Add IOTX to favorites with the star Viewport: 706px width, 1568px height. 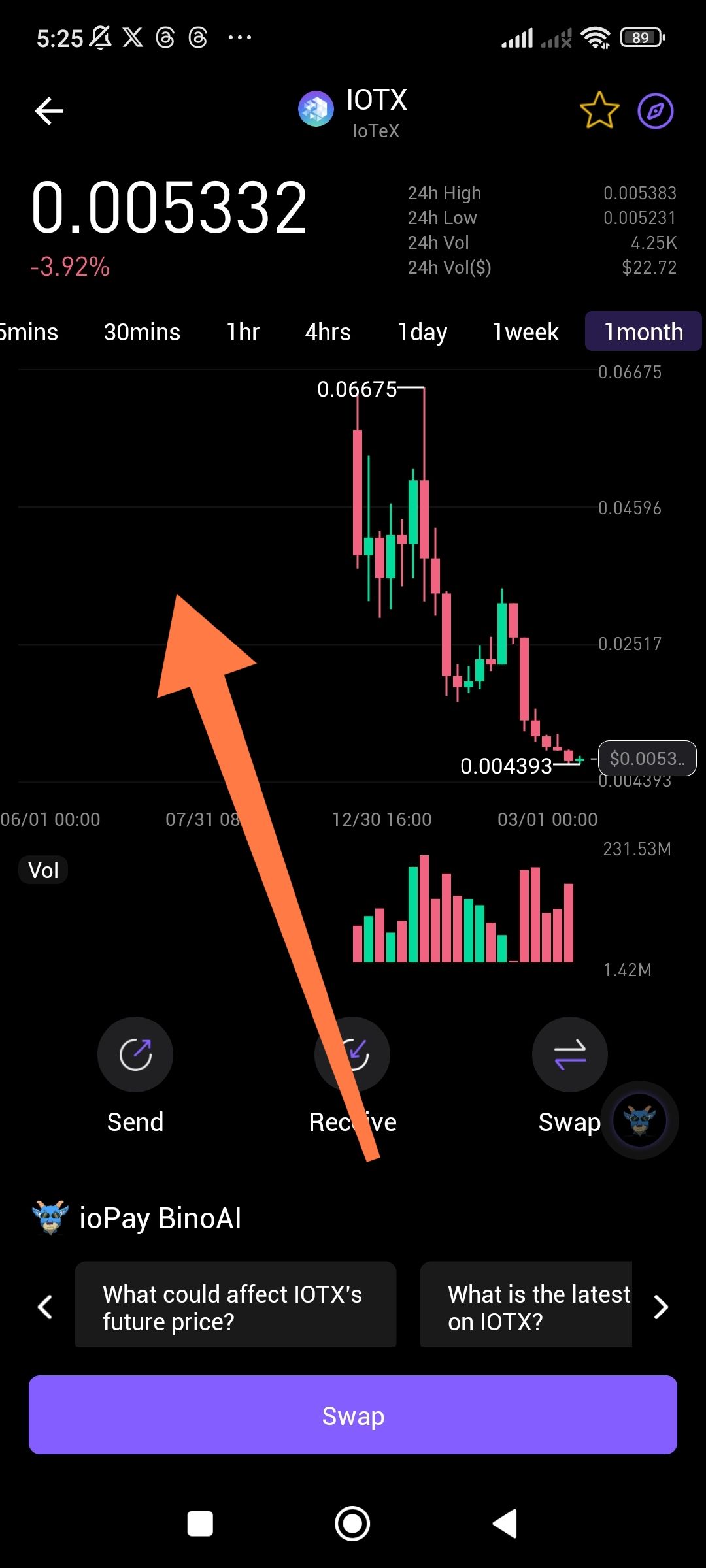point(599,110)
